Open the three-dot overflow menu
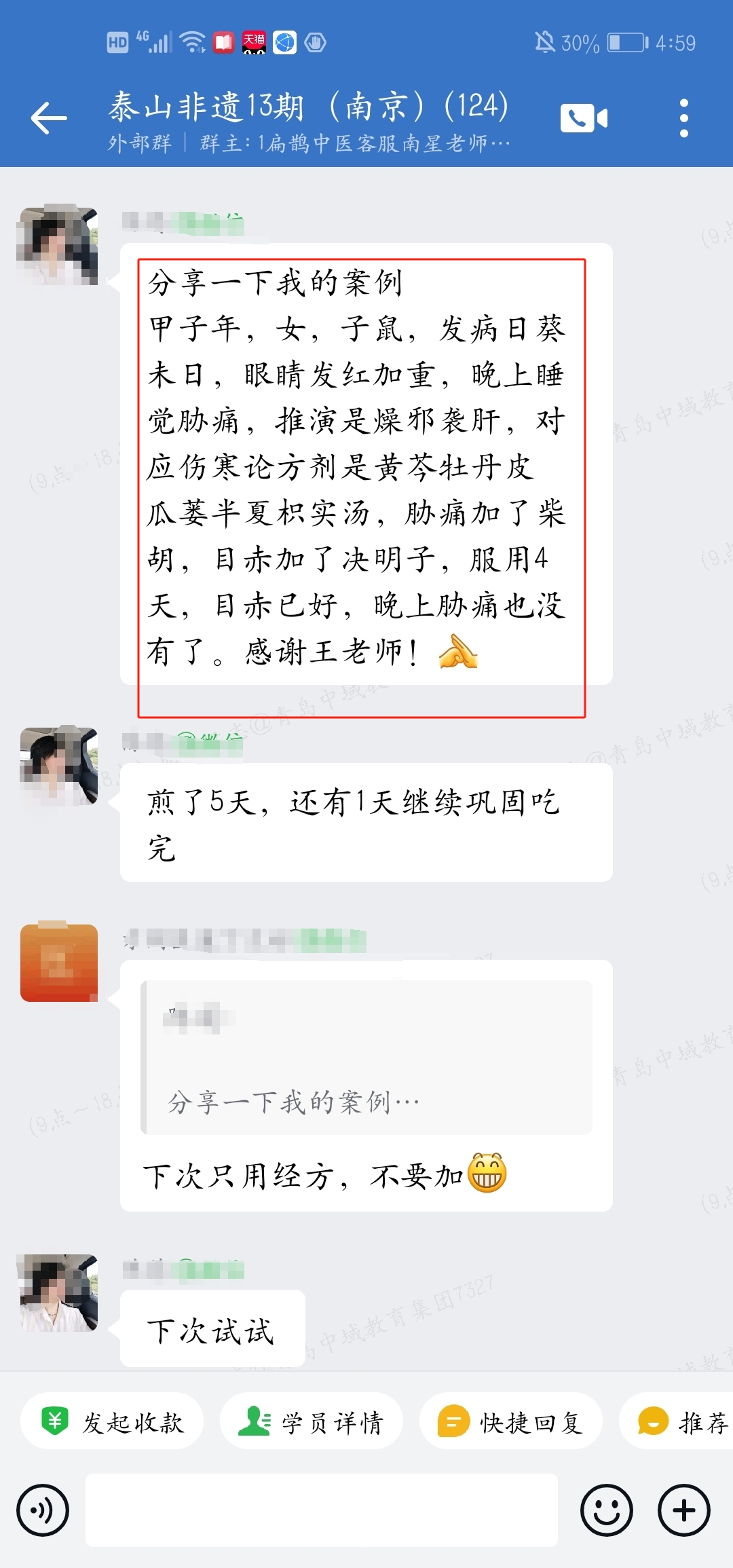733x1568 pixels. click(683, 118)
